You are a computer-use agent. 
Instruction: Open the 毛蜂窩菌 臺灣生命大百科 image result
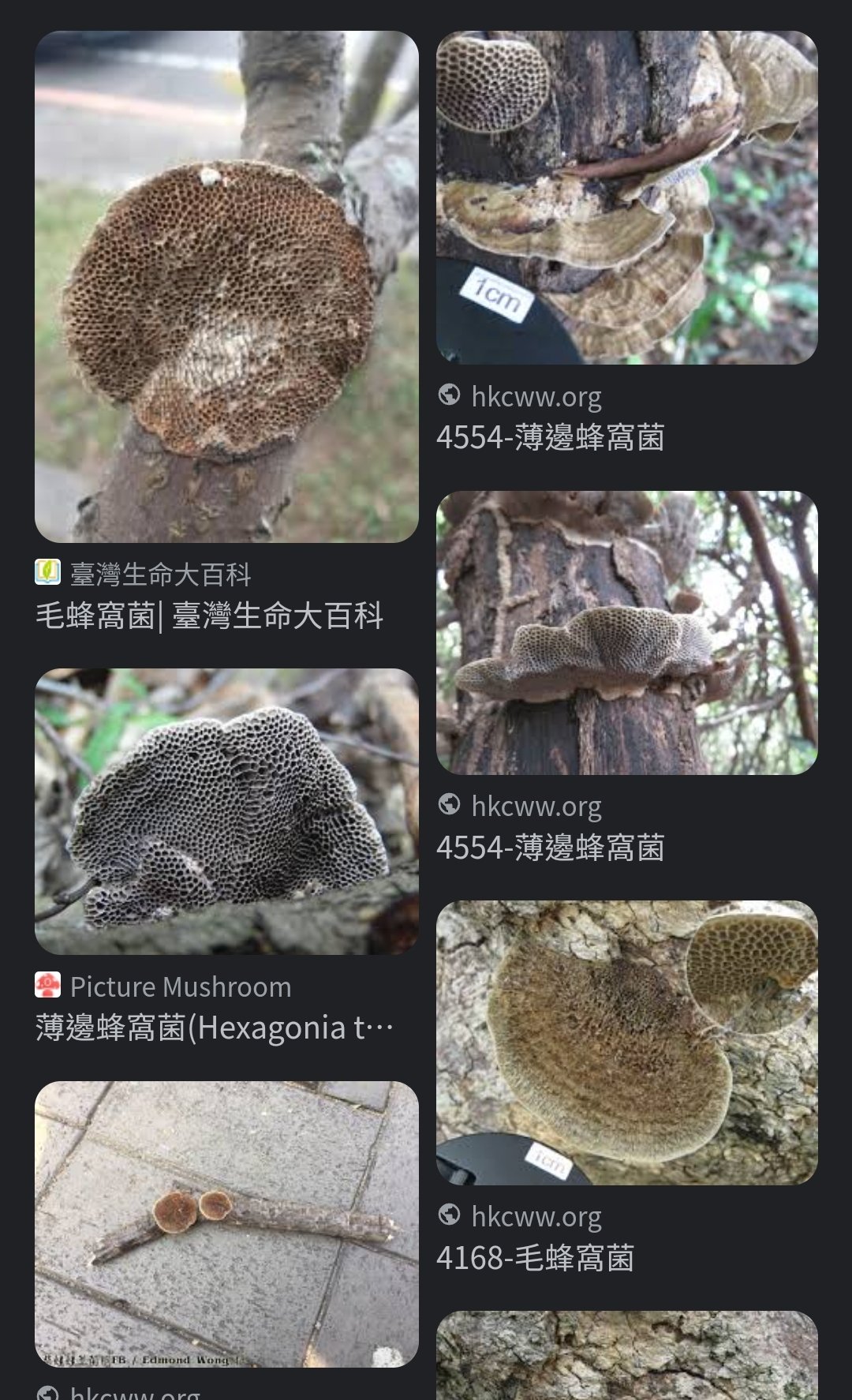coord(226,286)
